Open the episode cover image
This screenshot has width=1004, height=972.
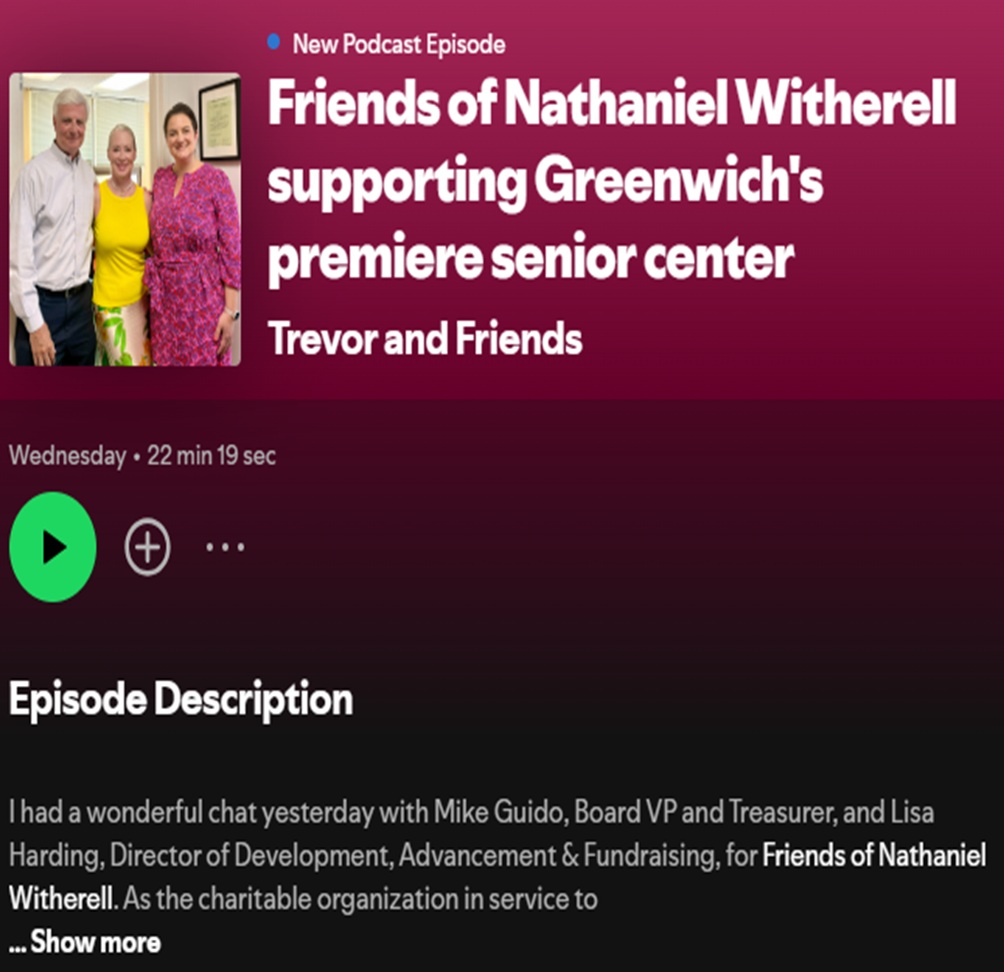pyautogui.click(x=125, y=219)
